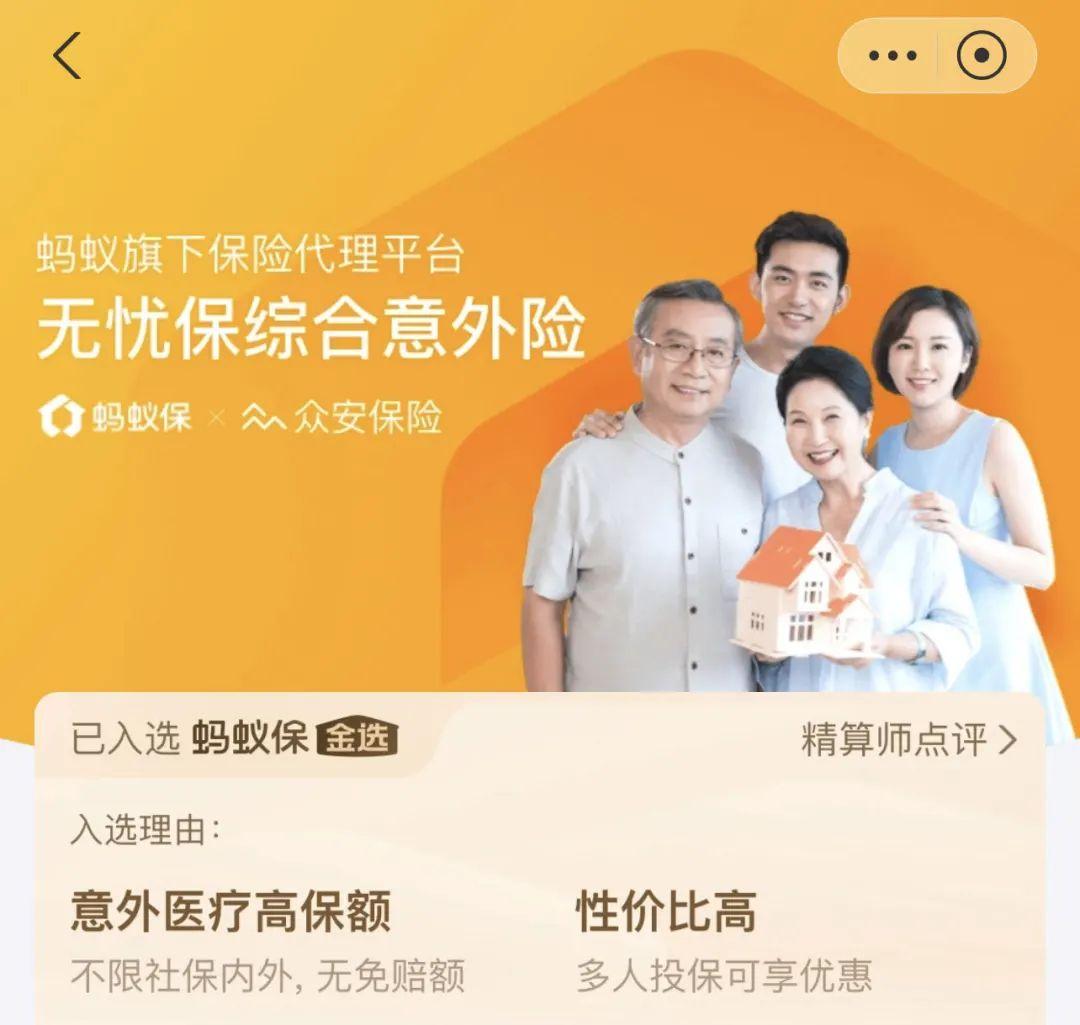Open 精算师点评 actuary review

pyautogui.click(x=908, y=741)
